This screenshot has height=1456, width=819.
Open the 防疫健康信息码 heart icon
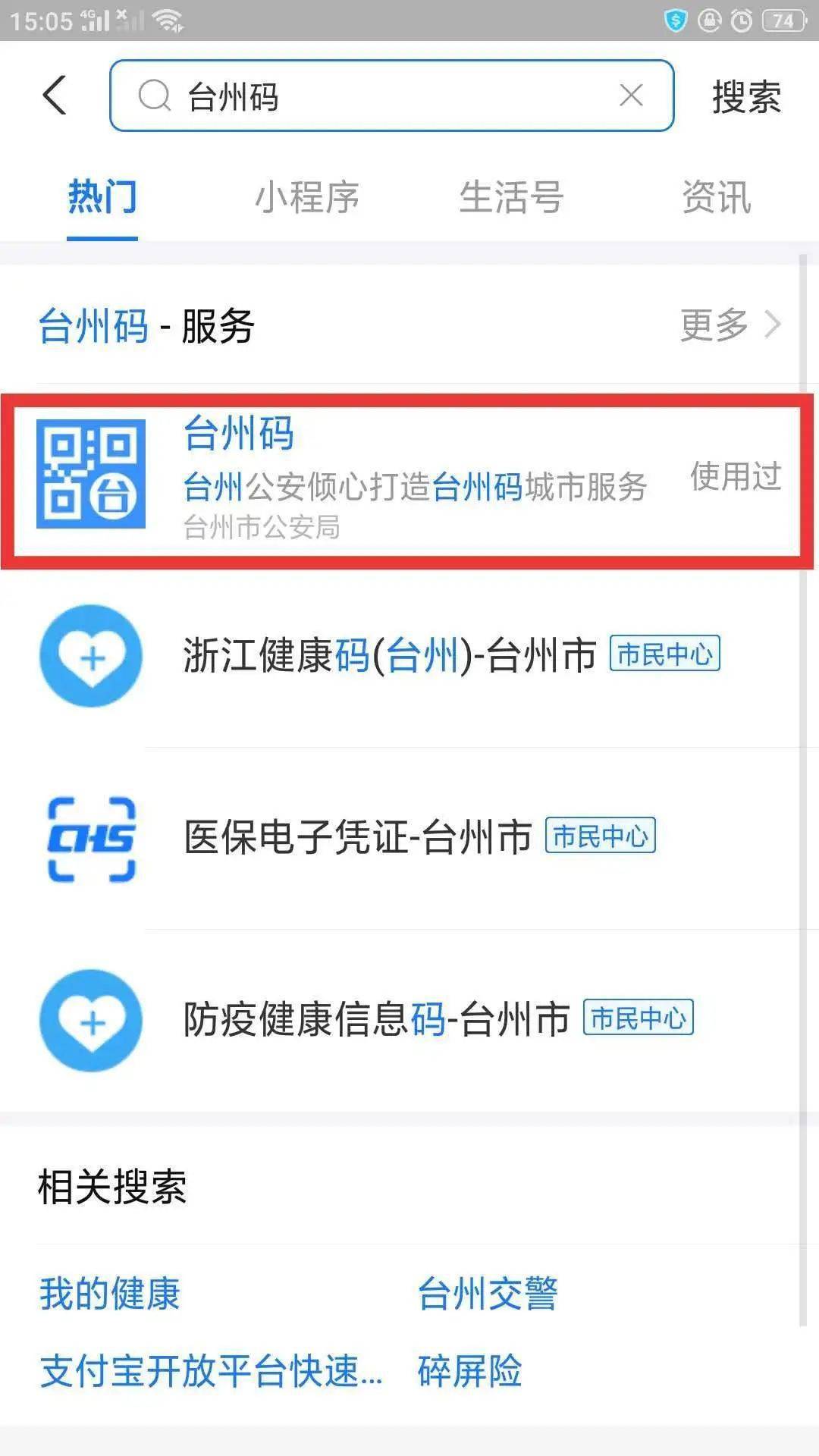pos(90,1021)
